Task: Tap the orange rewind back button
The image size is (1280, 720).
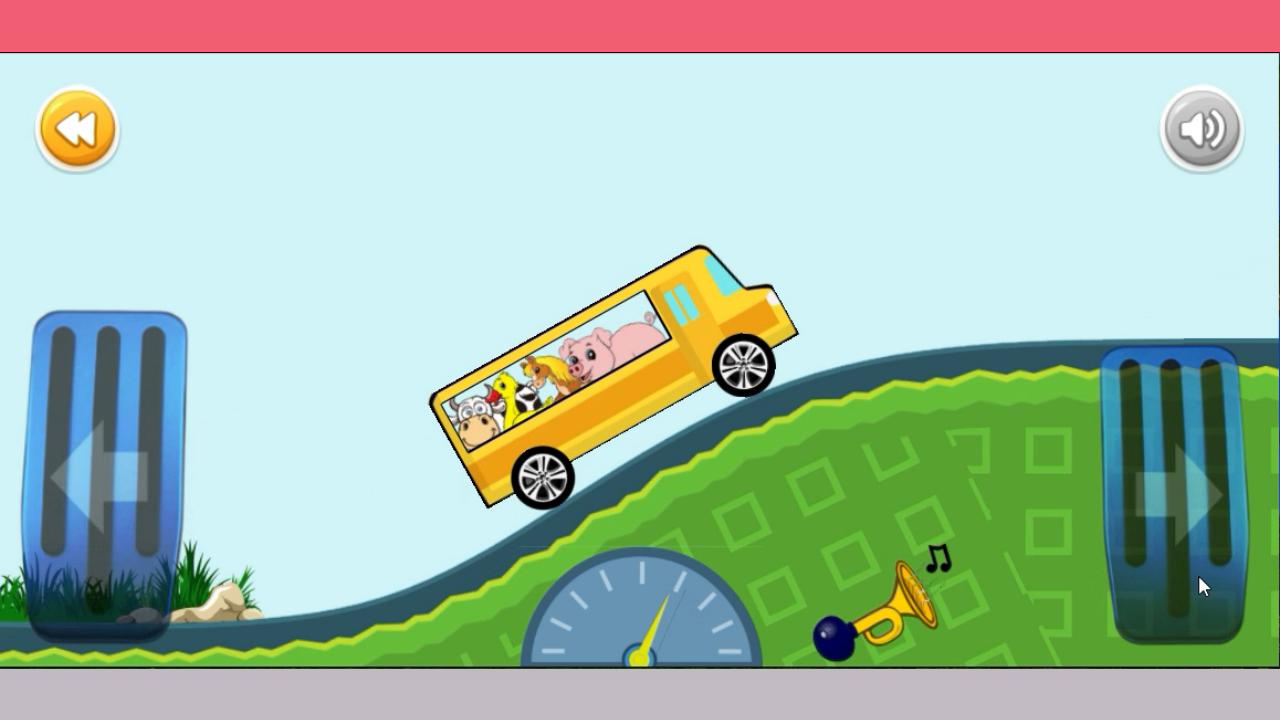Action: 77,130
